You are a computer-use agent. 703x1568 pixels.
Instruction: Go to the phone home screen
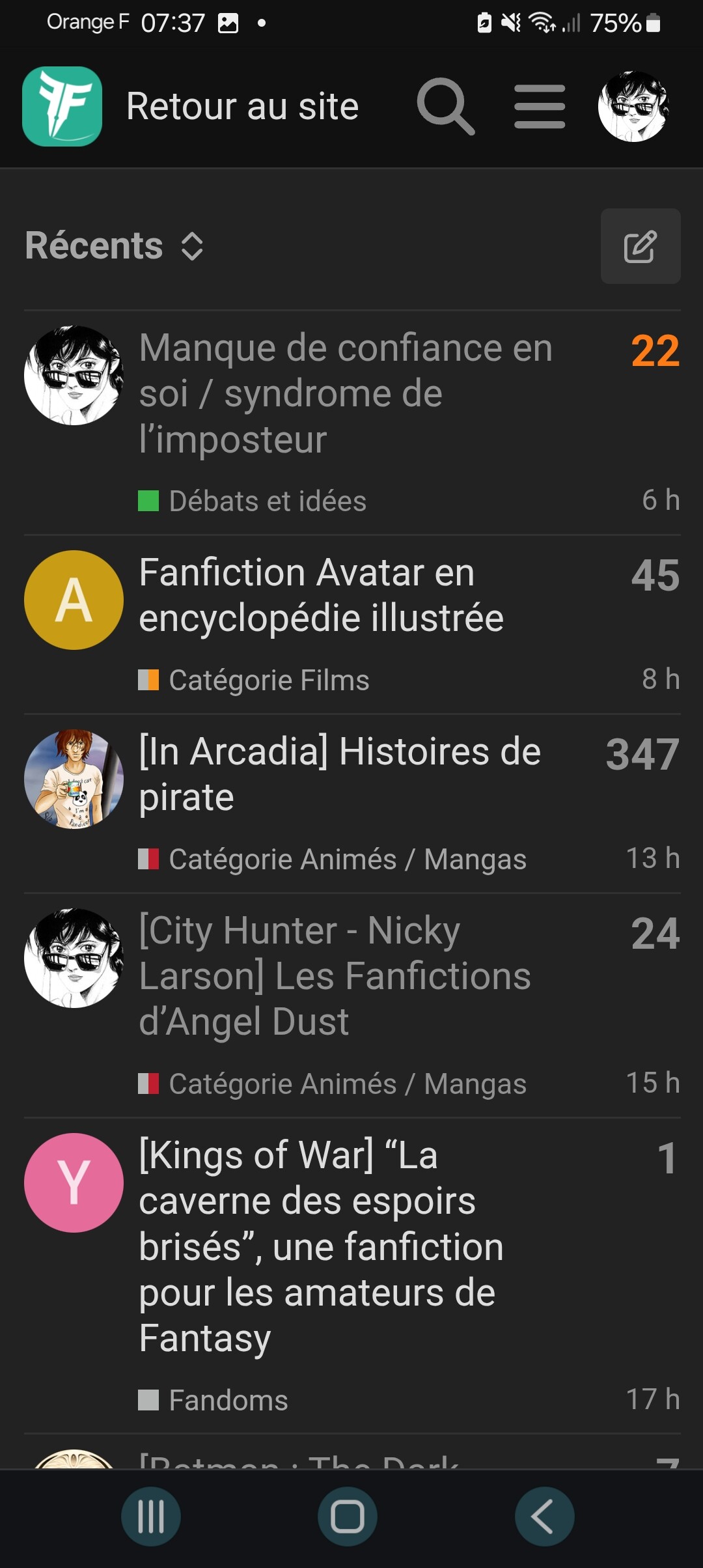point(348,1517)
